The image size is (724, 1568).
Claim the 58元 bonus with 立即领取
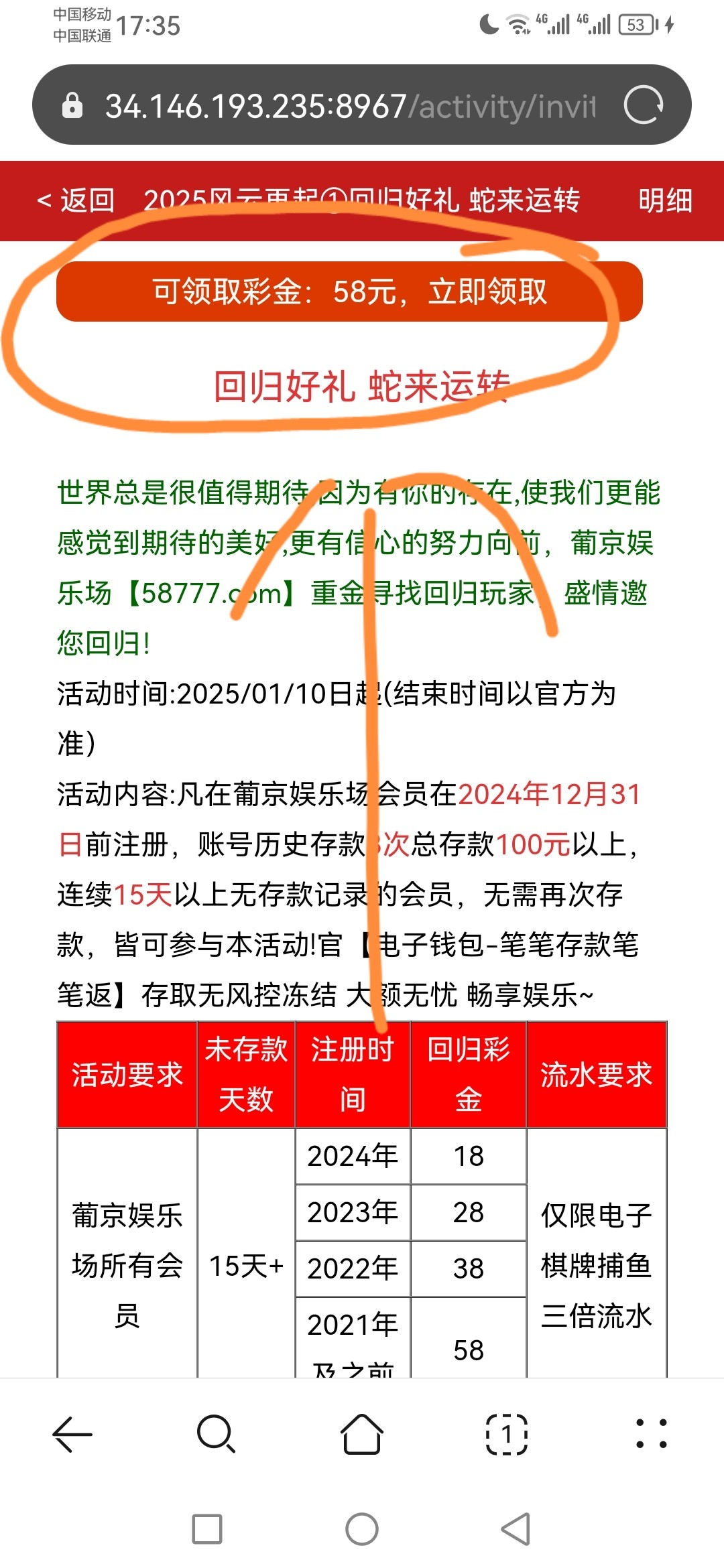(349, 292)
